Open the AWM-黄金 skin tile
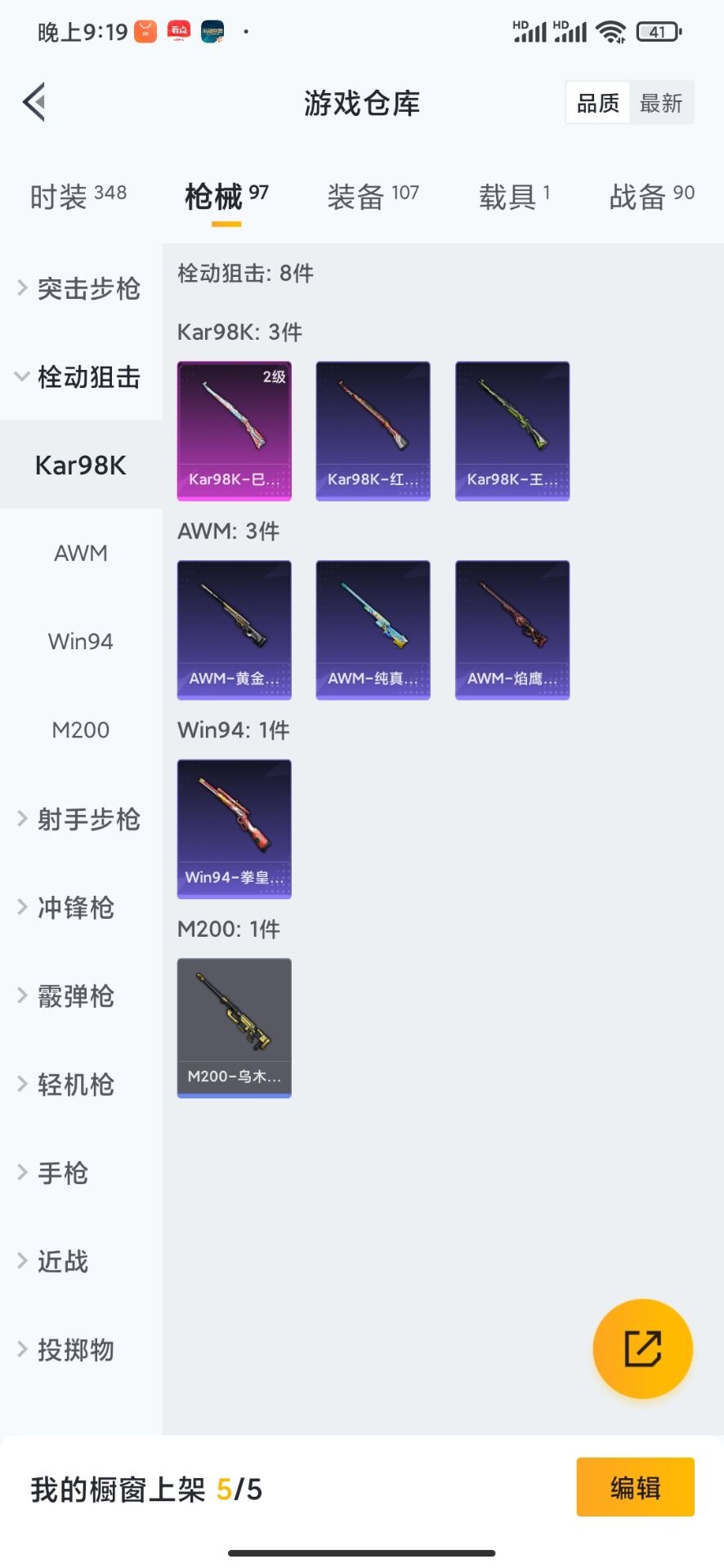The image size is (724, 1568). coord(235,630)
